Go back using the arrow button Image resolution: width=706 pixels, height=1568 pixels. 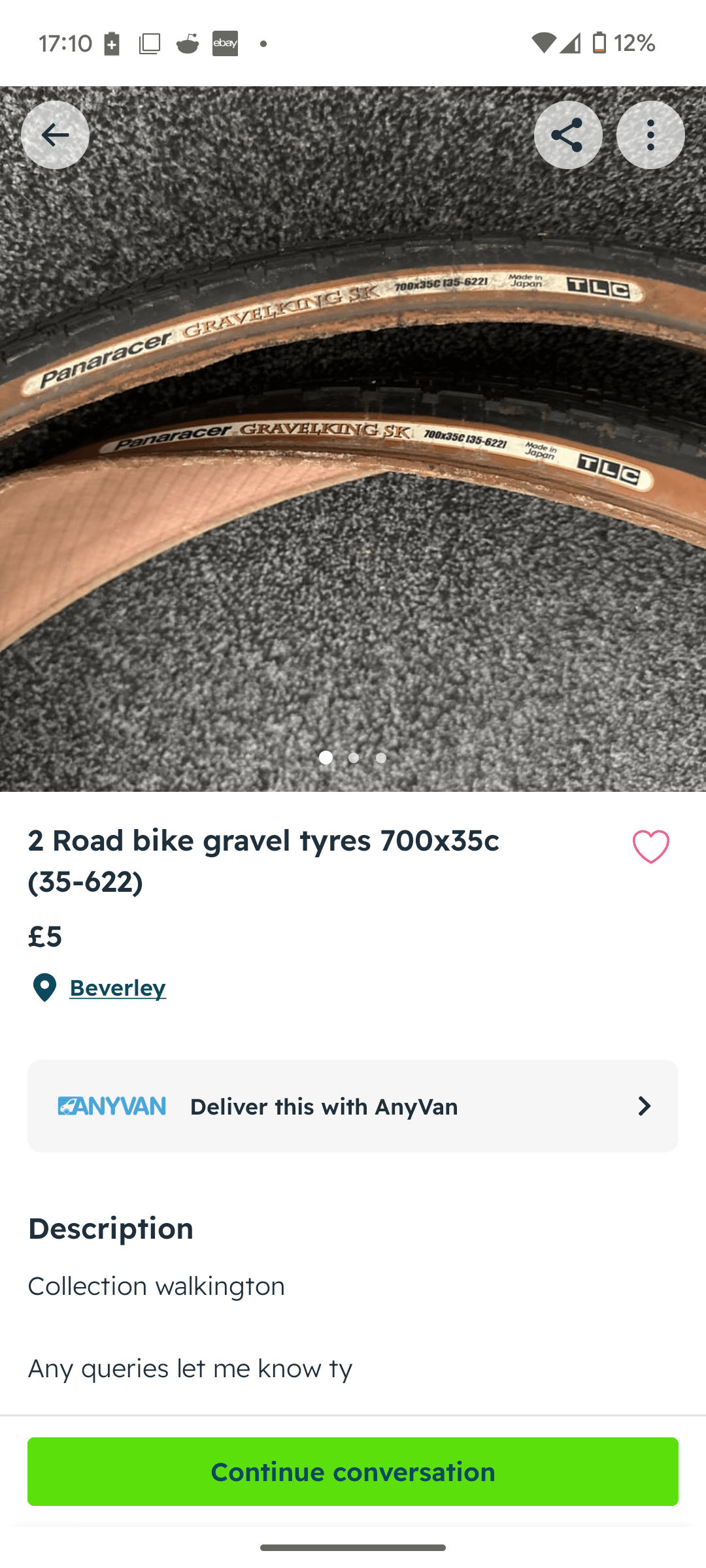pyautogui.click(x=55, y=135)
